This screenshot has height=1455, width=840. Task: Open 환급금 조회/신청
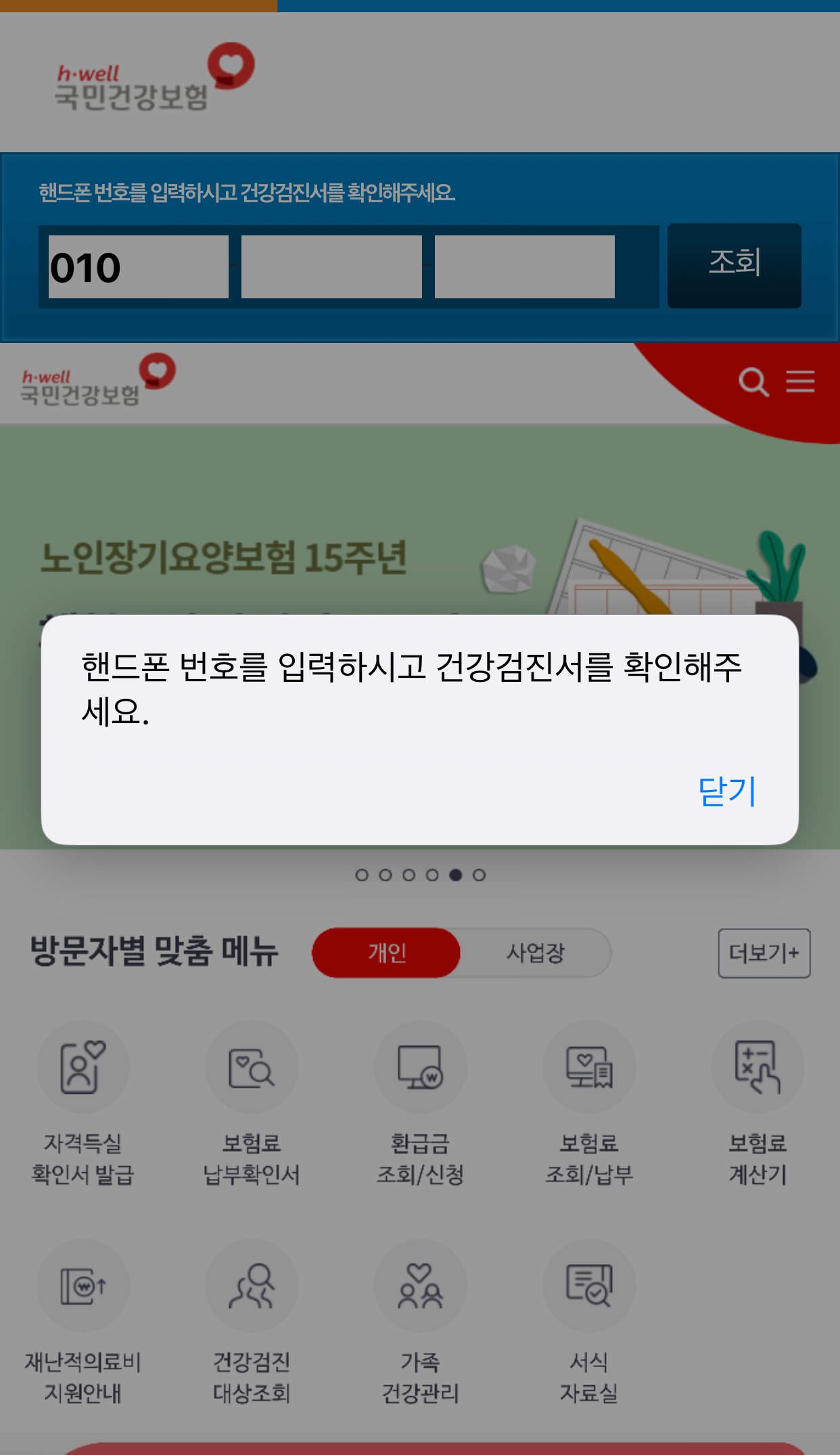point(420,1103)
